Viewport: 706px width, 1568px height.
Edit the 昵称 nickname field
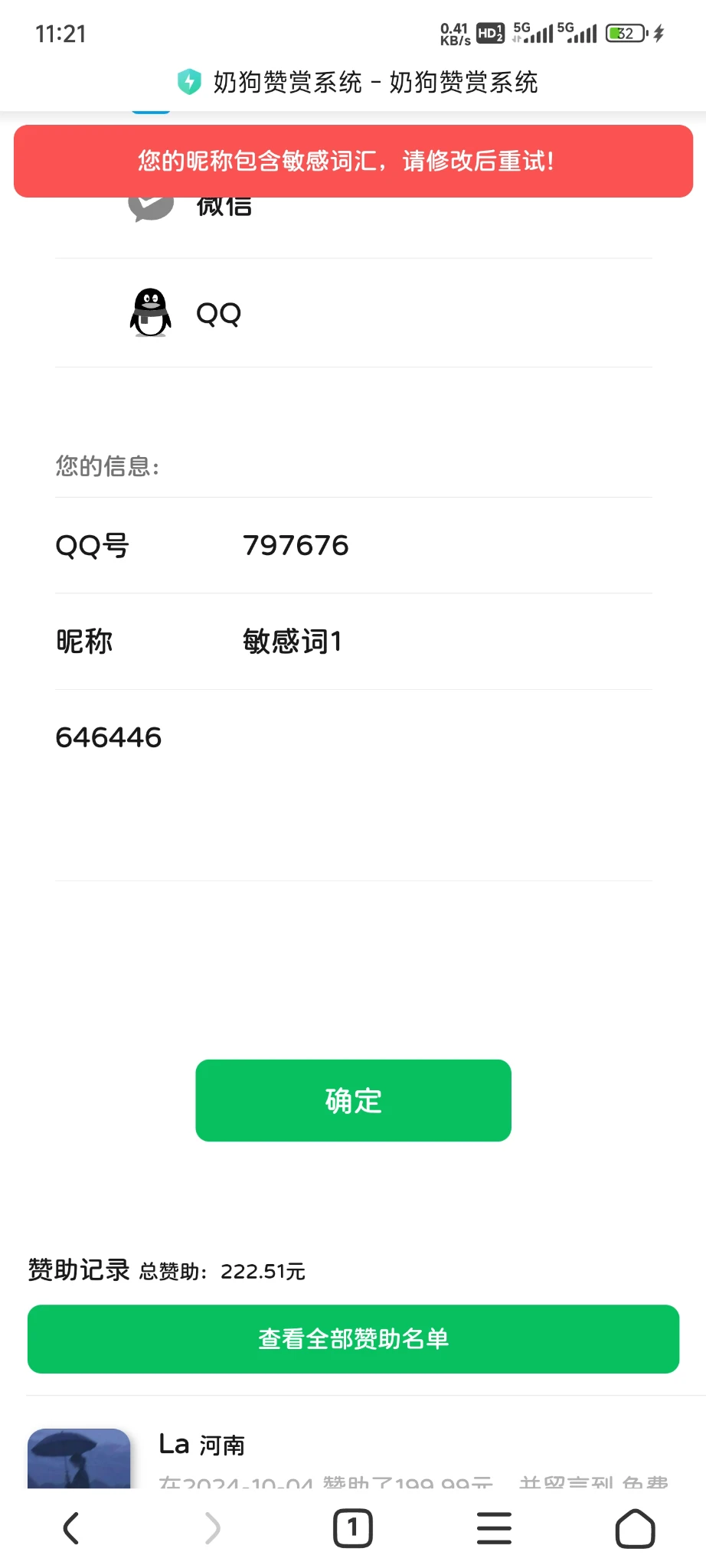[x=444, y=642]
